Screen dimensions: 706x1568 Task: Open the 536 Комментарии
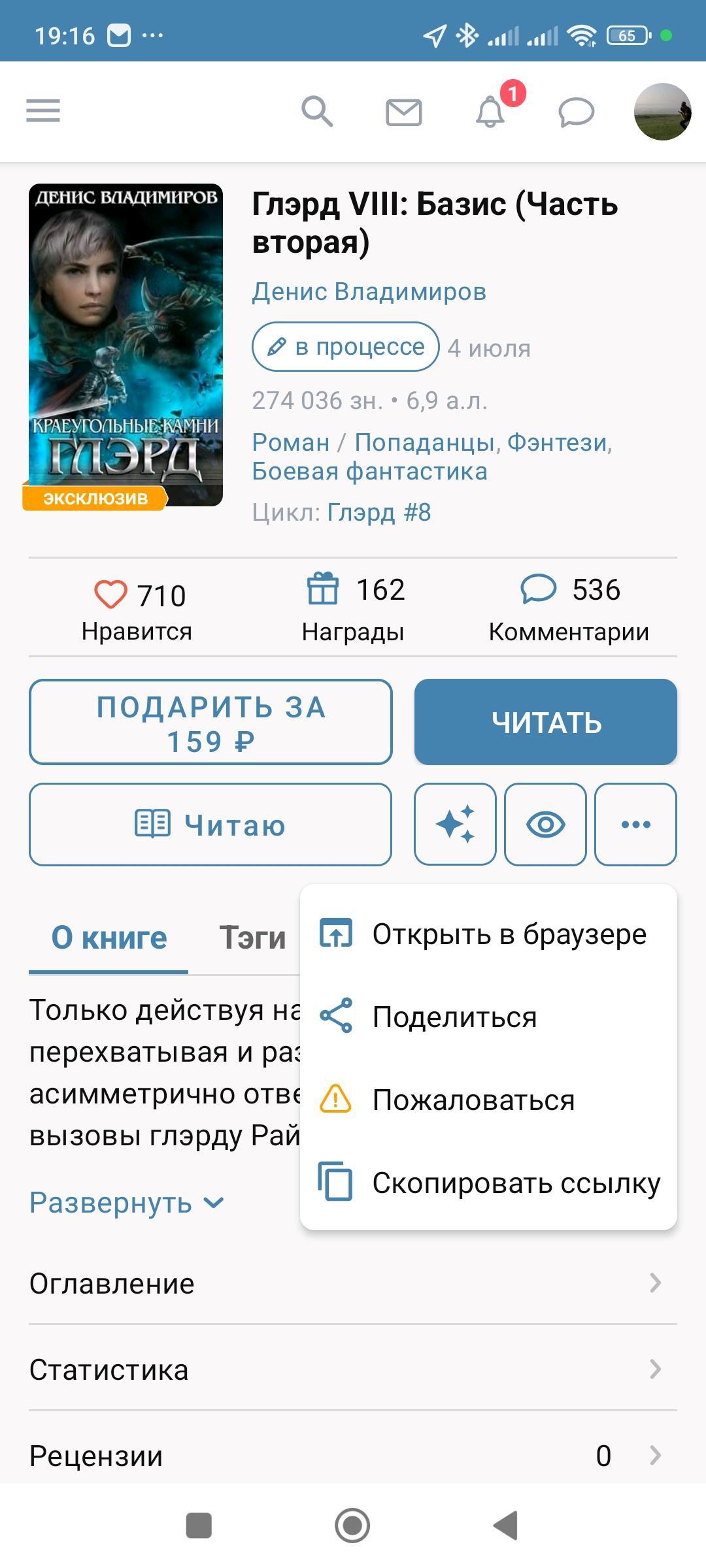pyautogui.click(x=569, y=606)
